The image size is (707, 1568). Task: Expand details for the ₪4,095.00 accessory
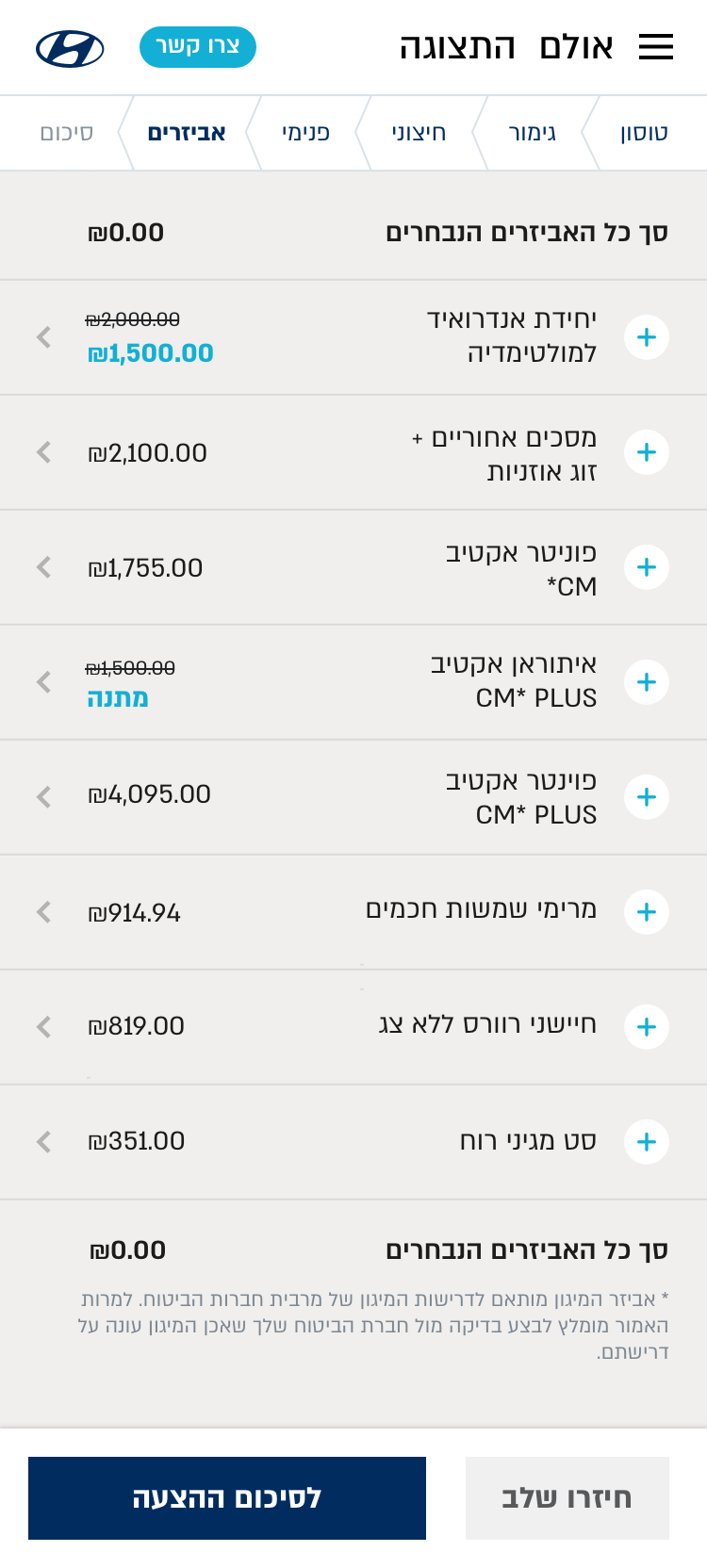pyautogui.click(x=43, y=797)
